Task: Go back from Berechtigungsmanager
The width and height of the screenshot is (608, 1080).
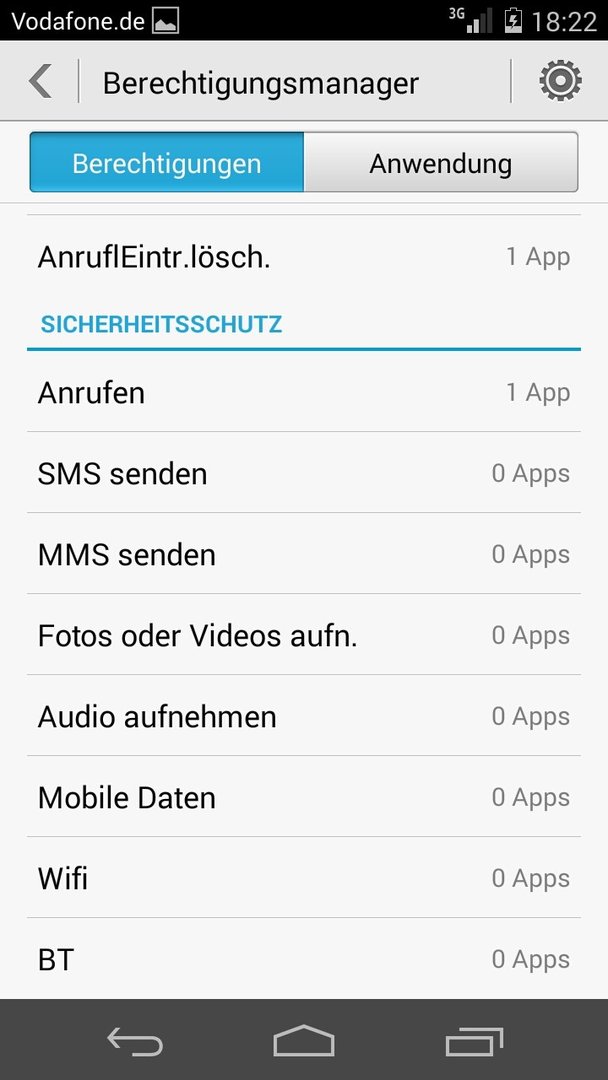Action: click(x=40, y=81)
